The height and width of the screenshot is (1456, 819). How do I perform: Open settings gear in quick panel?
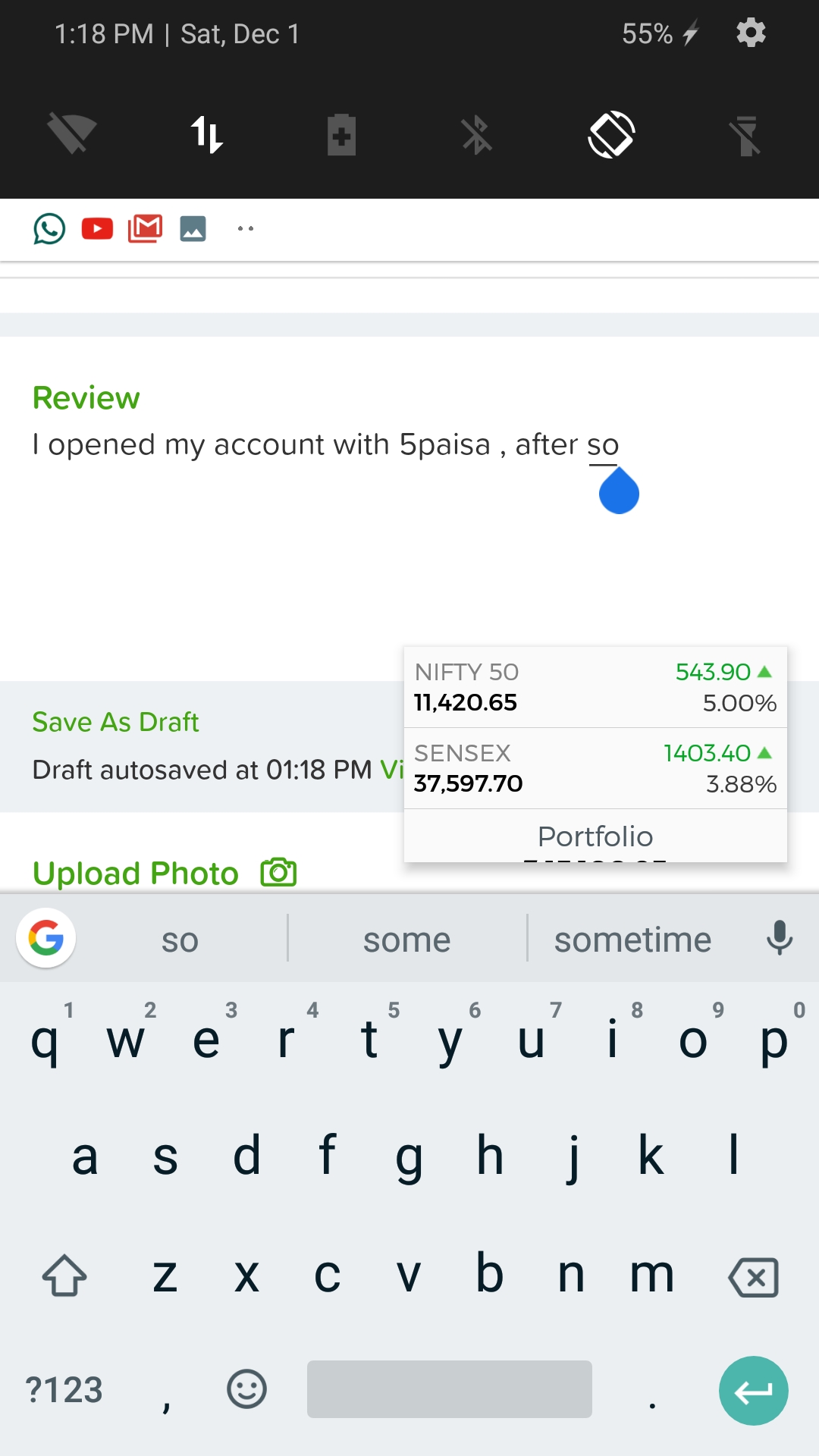point(751,33)
